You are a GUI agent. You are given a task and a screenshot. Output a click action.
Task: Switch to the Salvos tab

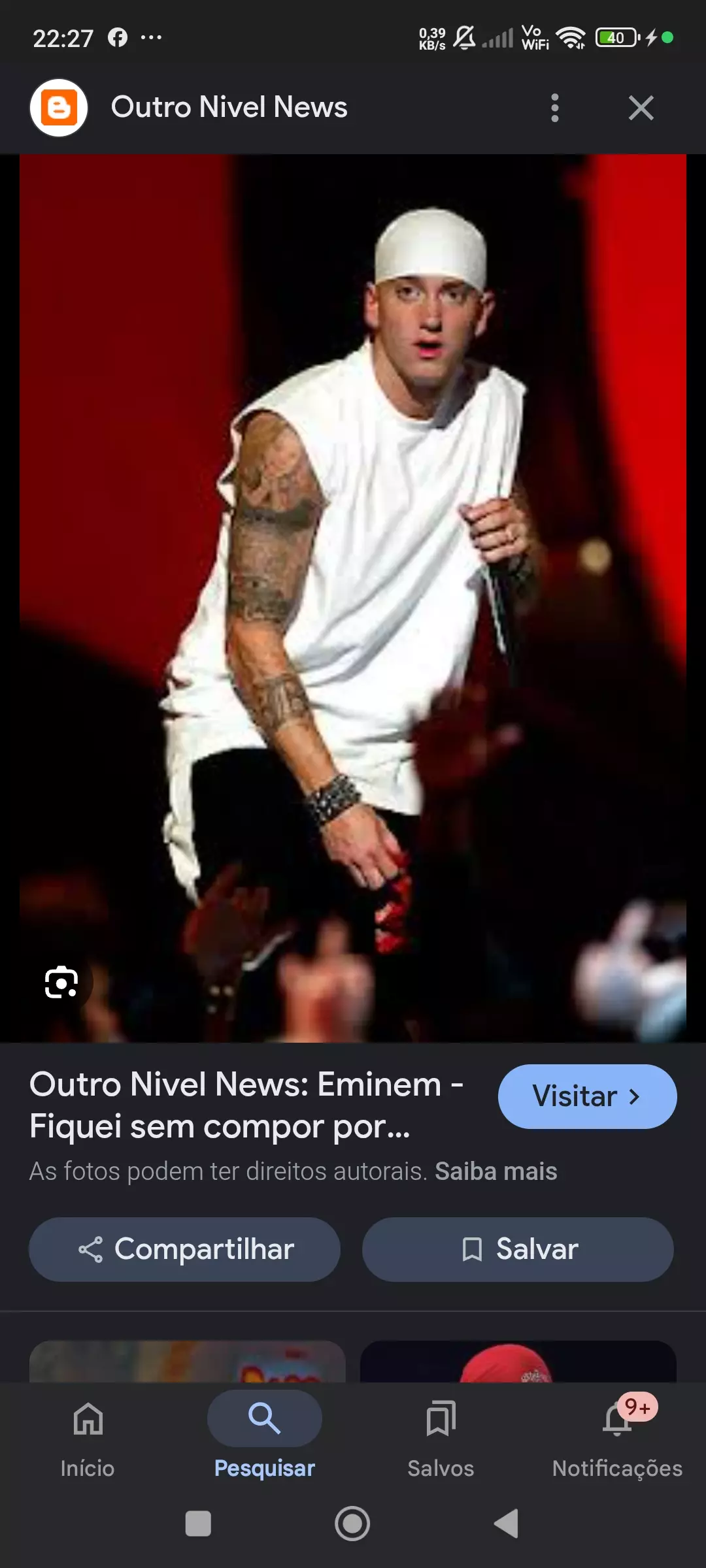(441, 1435)
